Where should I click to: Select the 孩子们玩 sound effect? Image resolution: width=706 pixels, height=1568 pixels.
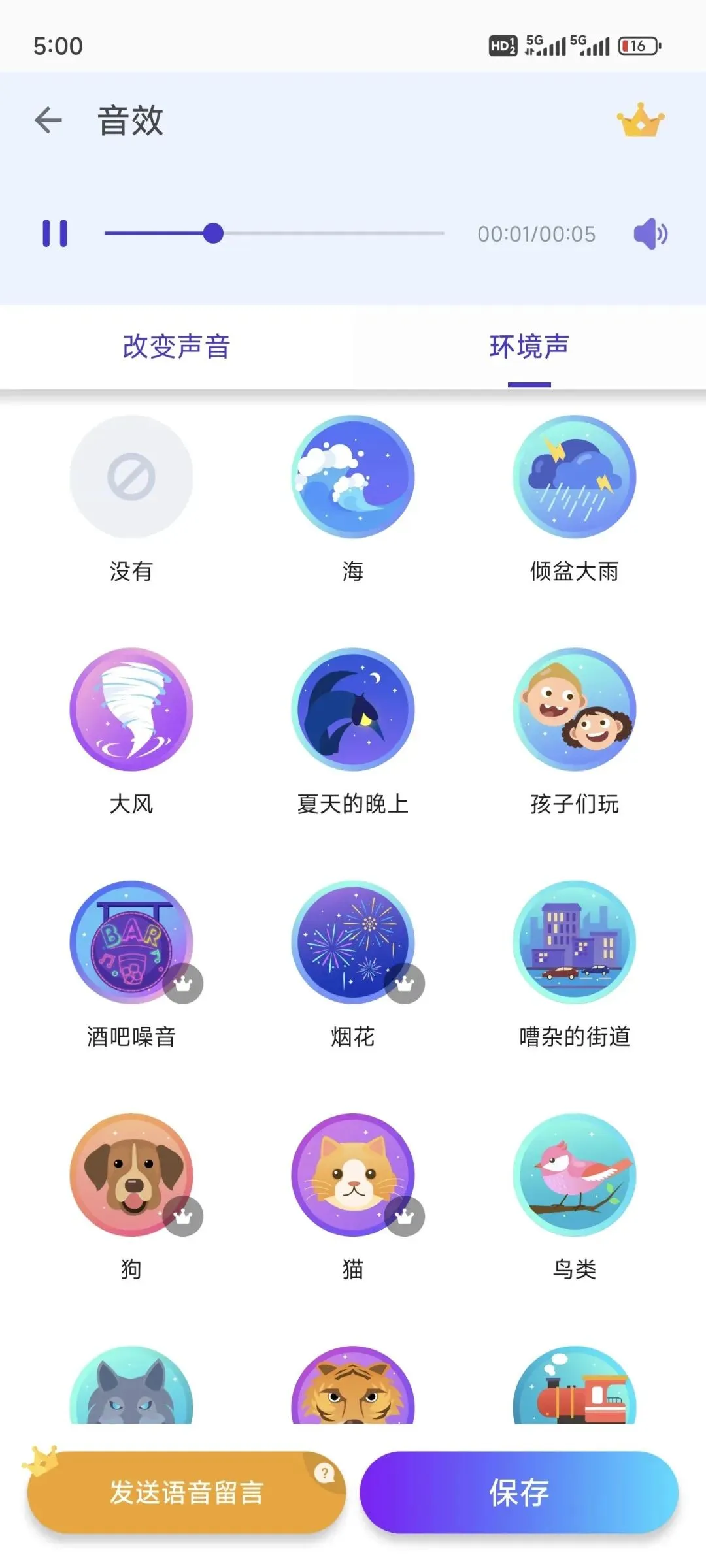click(x=574, y=710)
